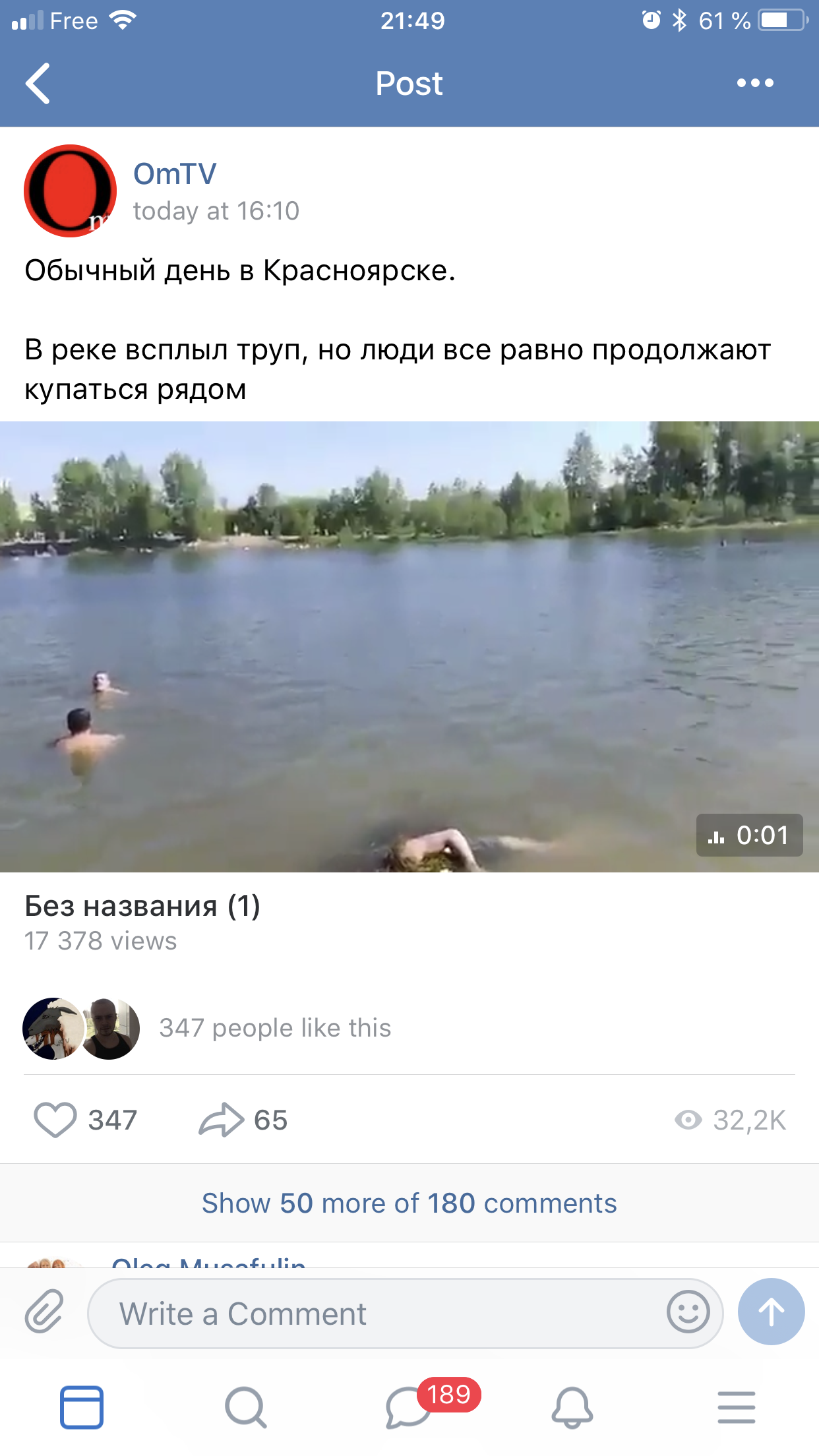Image resolution: width=819 pixels, height=1456 pixels.
Task: Focus the Write a Comment field
Action: 376,1314
